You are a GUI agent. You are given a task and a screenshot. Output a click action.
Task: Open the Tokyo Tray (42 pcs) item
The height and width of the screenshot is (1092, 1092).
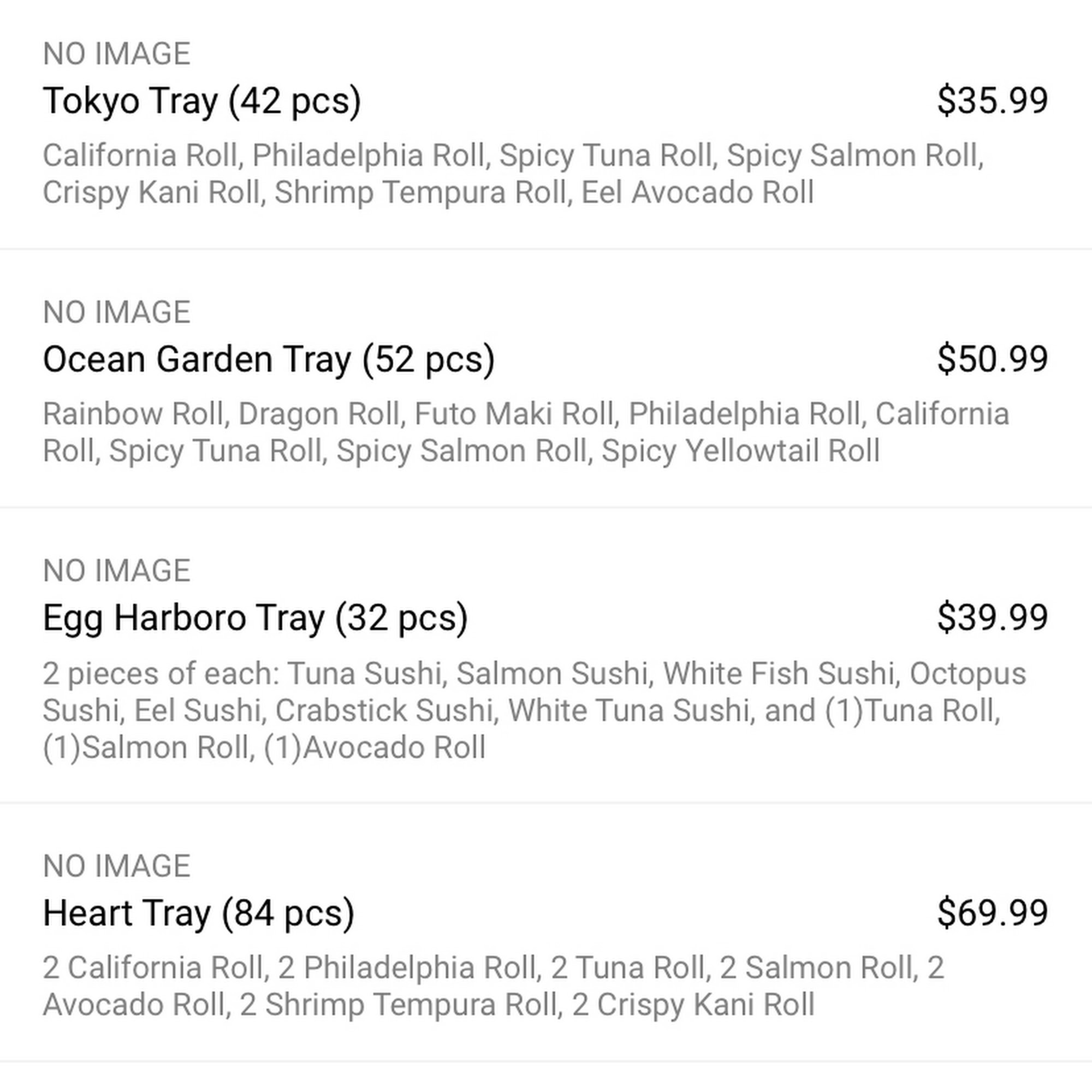click(202, 101)
